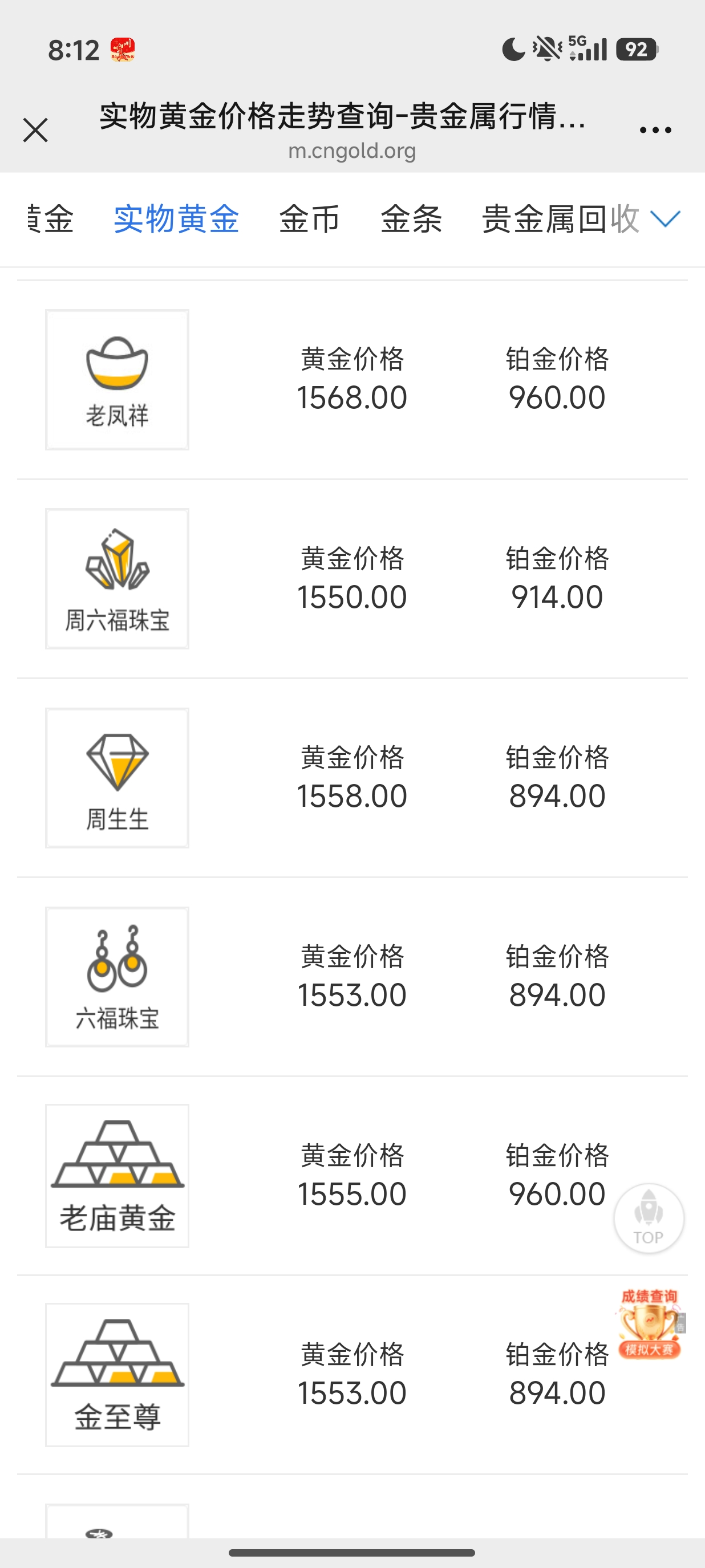The width and height of the screenshot is (705, 1568).
Task: Close the gold price webpage
Action: click(x=35, y=130)
